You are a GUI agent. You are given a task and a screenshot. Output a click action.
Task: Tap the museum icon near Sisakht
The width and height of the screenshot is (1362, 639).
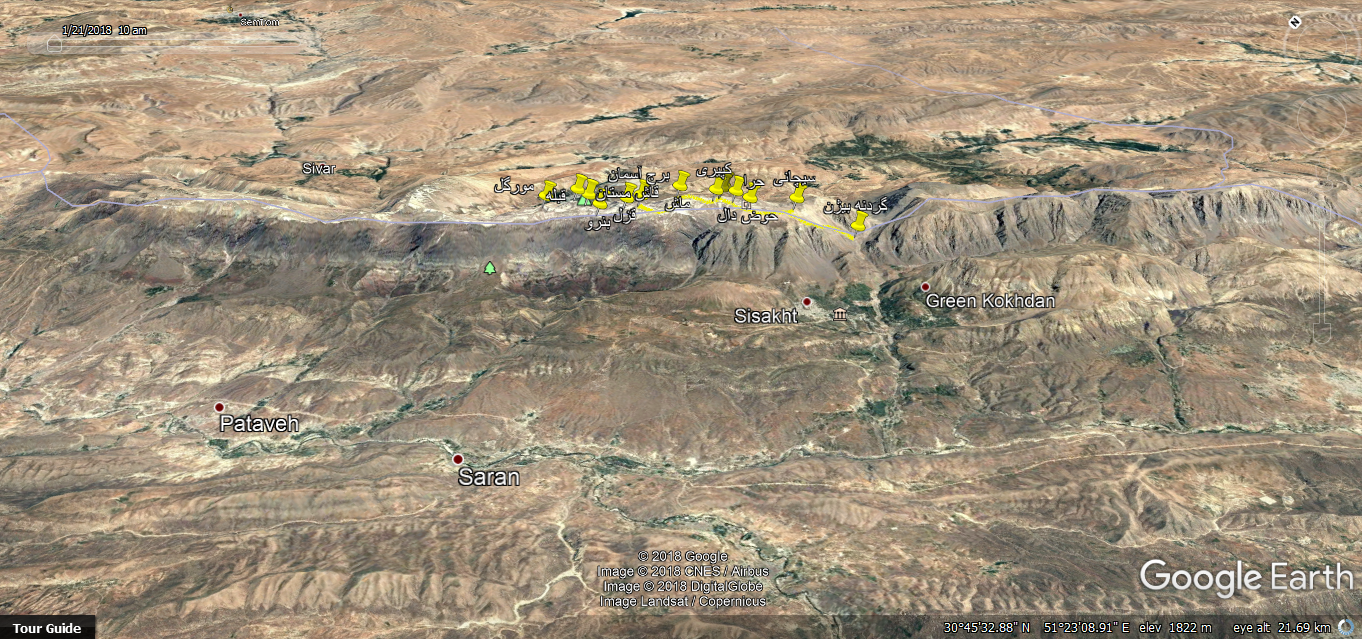click(x=837, y=316)
